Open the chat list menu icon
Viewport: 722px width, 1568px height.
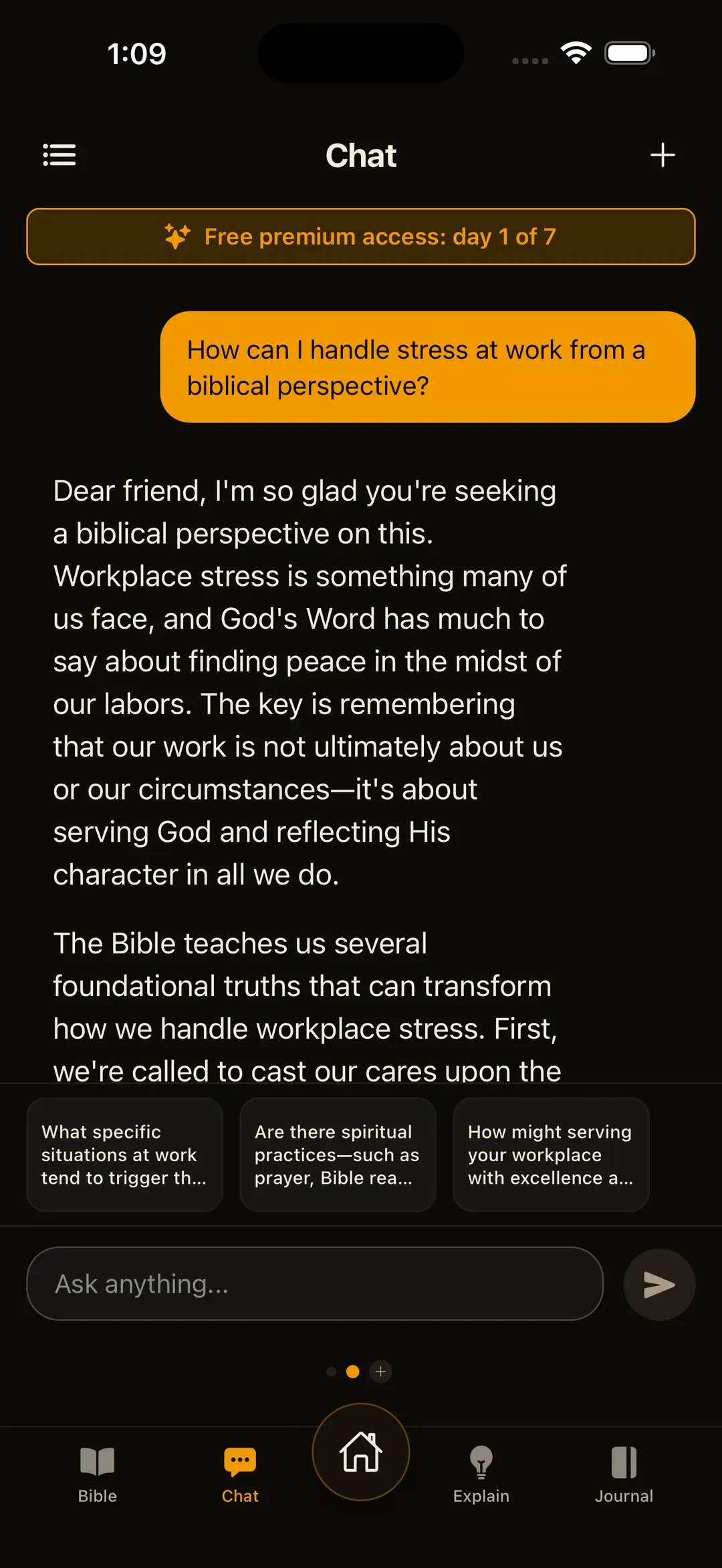[x=59, y=155]
